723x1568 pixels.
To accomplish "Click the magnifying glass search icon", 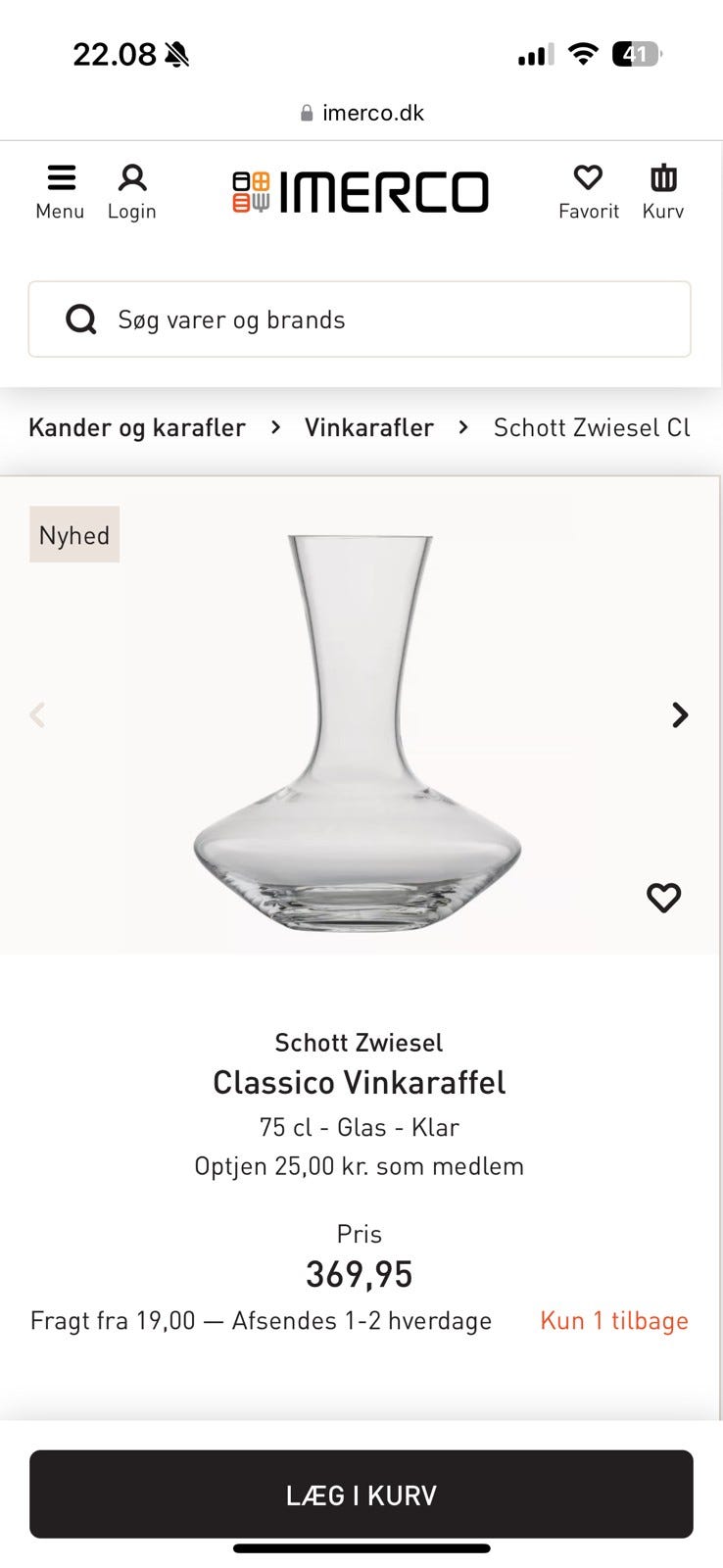I will [x=80, y=319].
